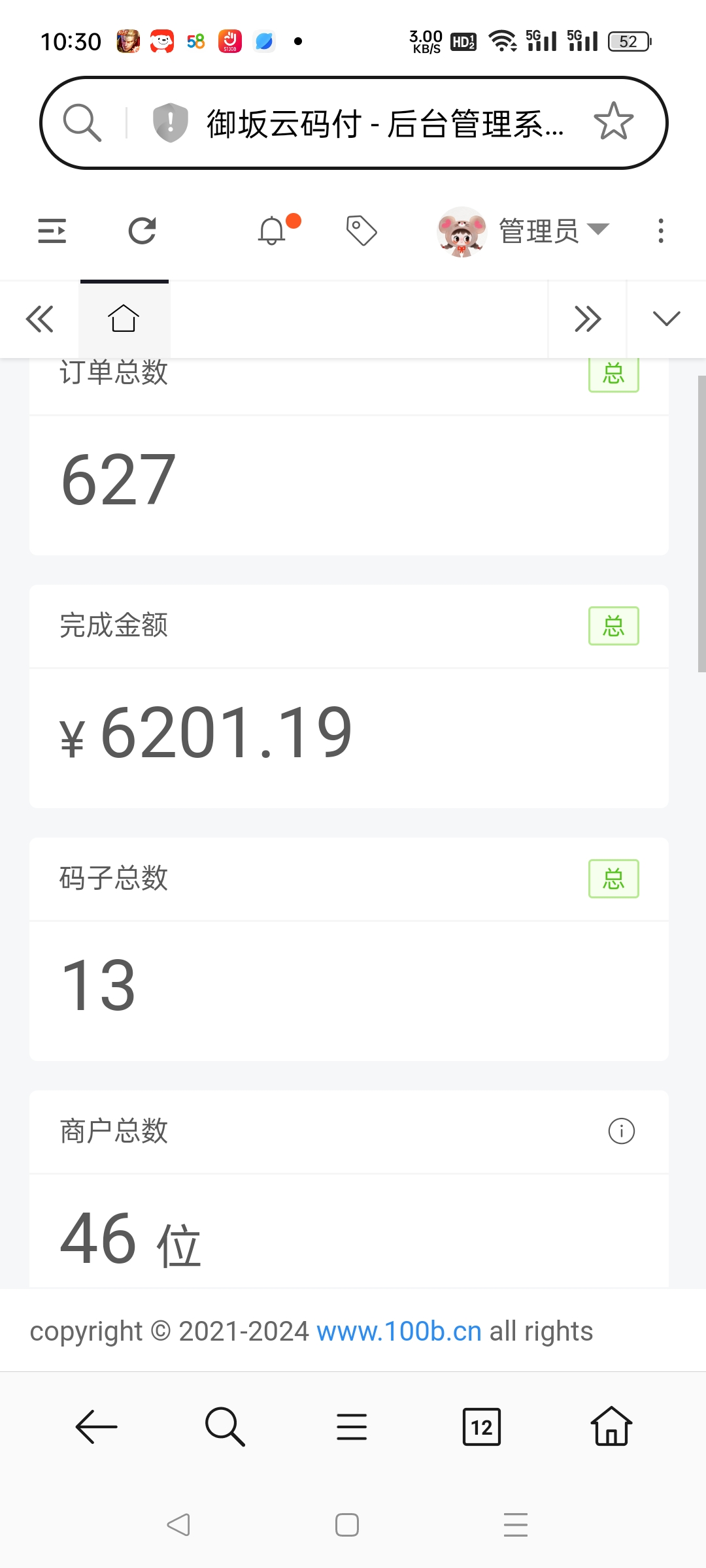Tap the browser address bar search icon

click(82, 122)
